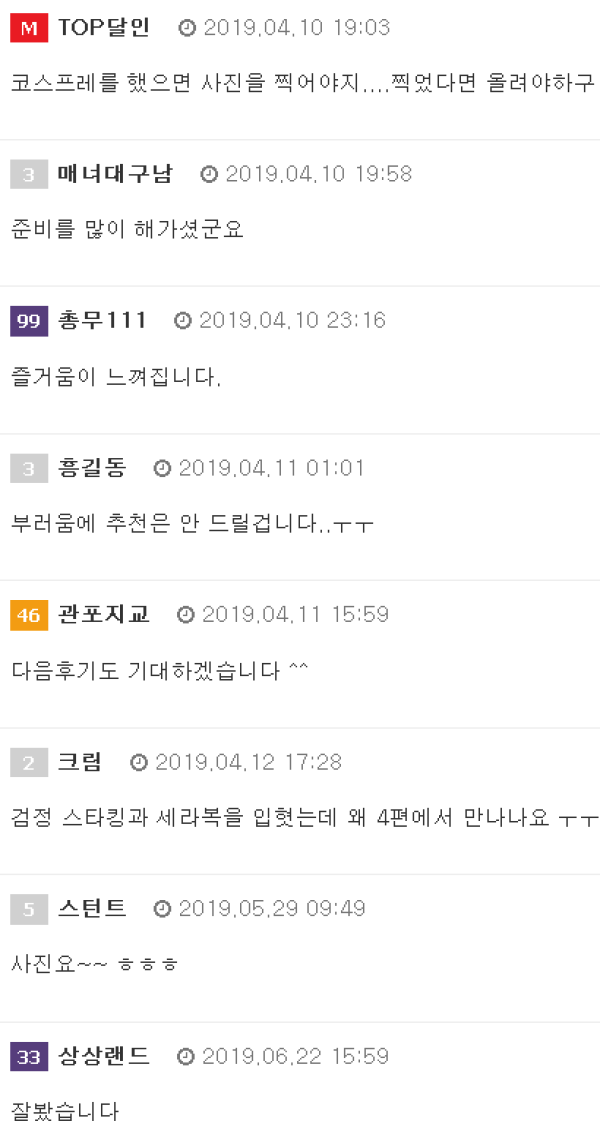
Task: Open TOP달인's user profile
Action: 104,28
